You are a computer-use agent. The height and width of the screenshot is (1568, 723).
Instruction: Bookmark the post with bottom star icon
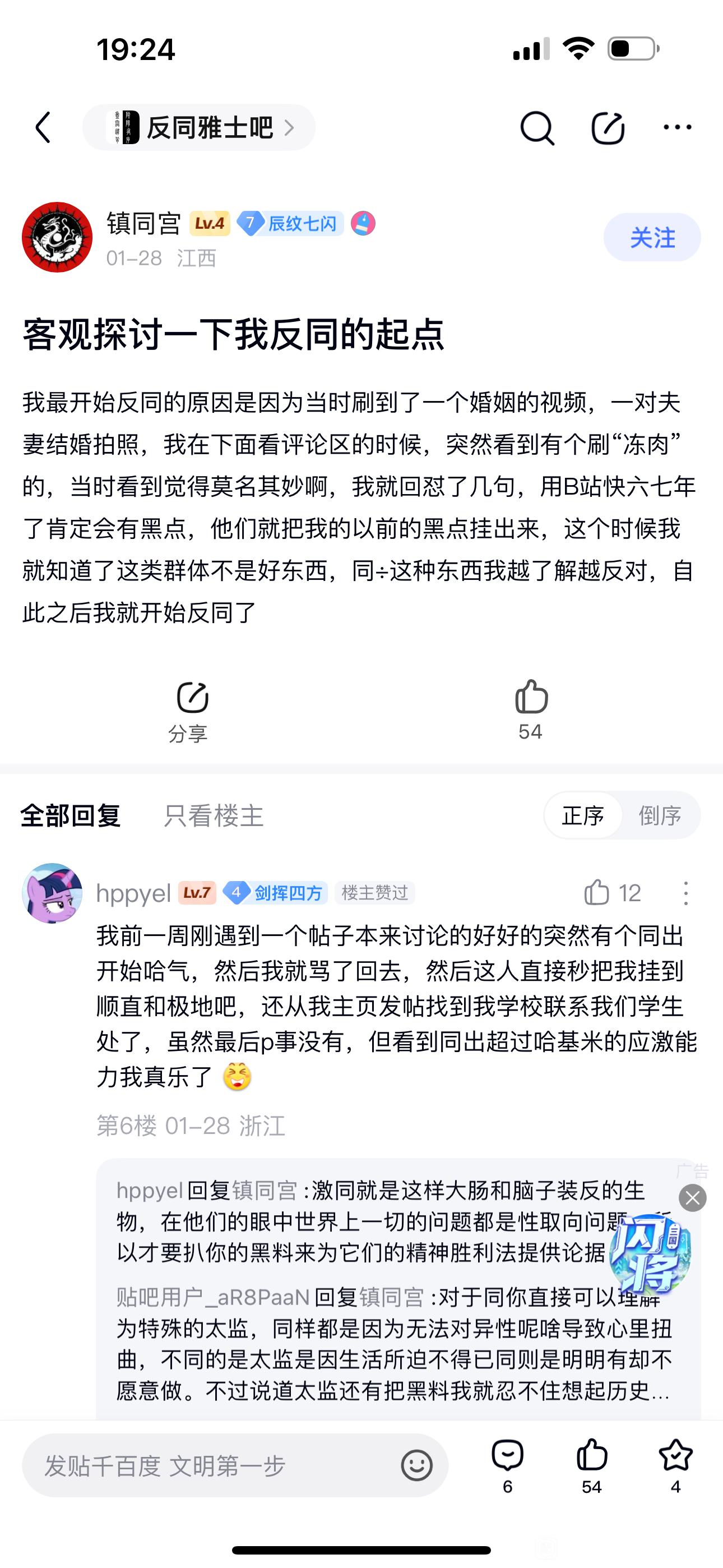coord(675,1464)
